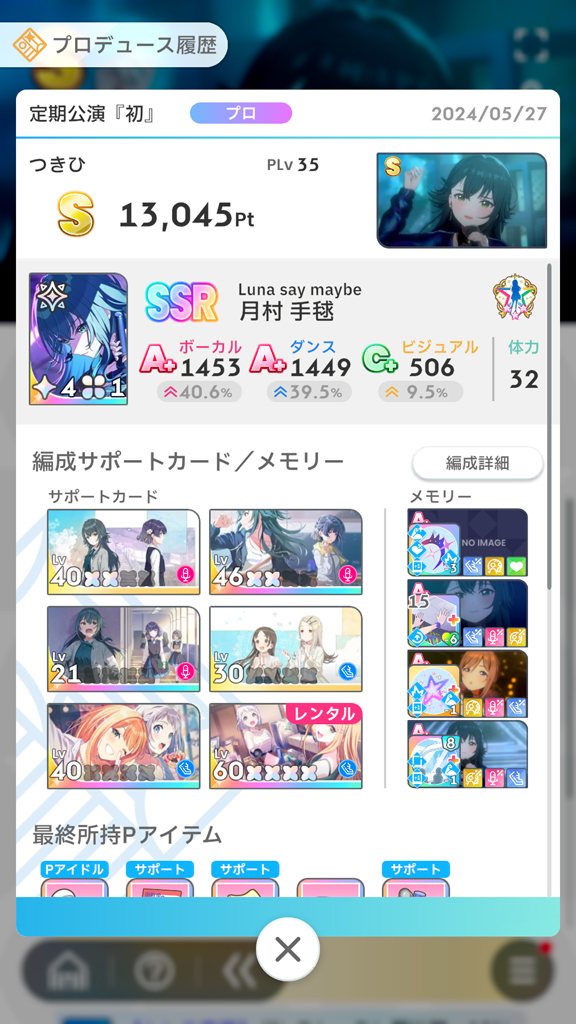Open the Lv 21 support card
576x1024 pixels.
[x=123, y=648]
